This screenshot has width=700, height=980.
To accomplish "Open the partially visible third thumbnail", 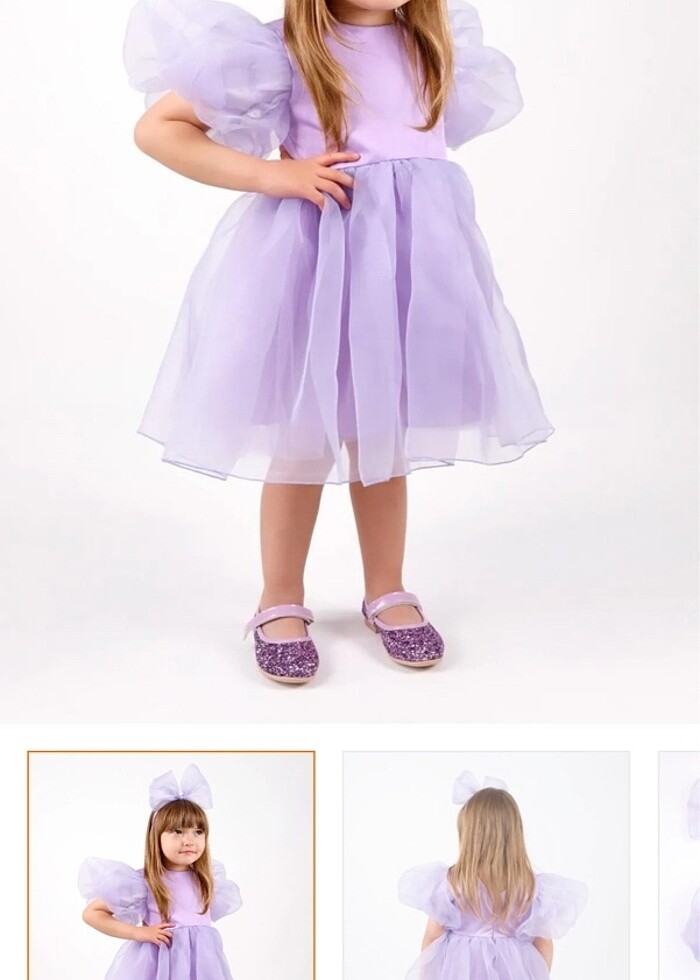I will (682, 865).
